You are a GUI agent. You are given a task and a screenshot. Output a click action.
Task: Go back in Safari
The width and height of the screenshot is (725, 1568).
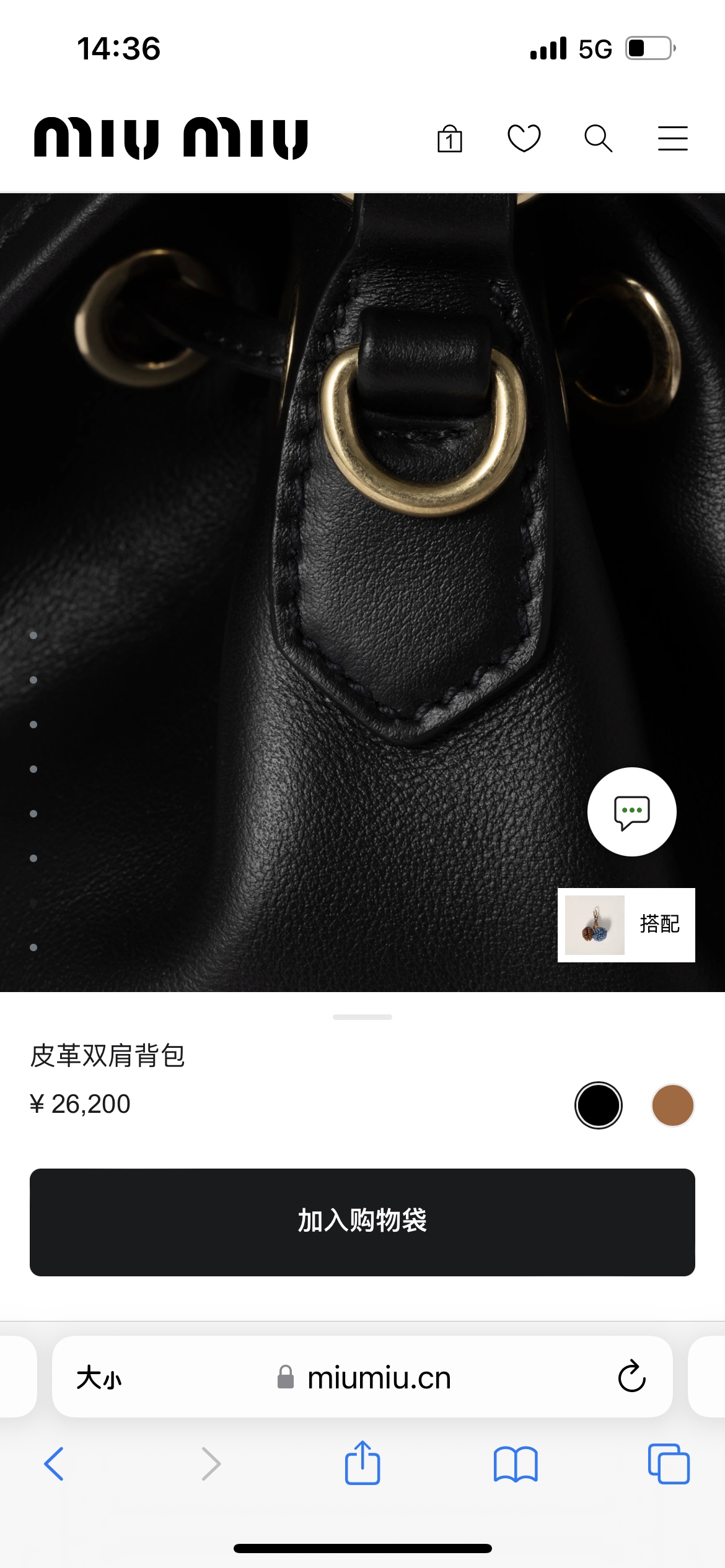pos(54,1464)
